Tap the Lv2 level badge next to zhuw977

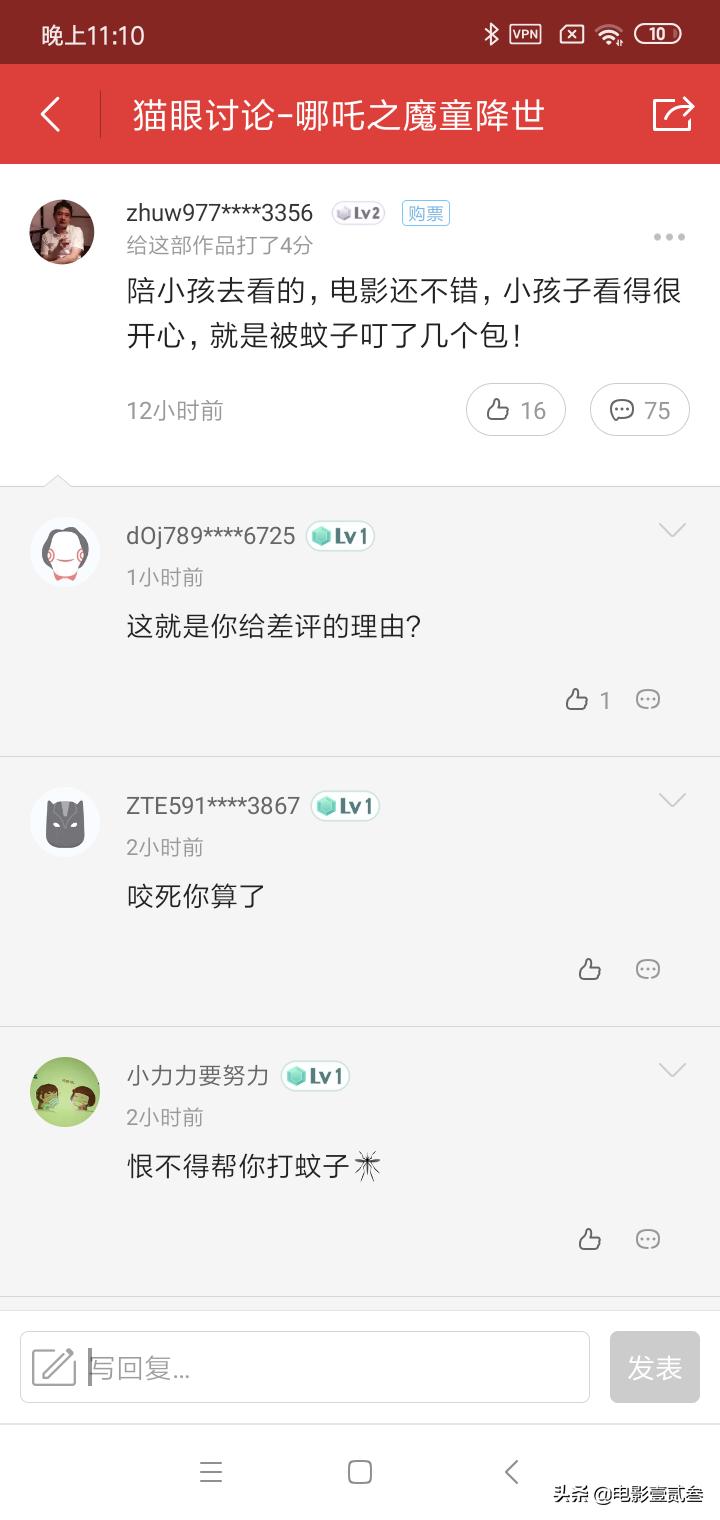[x=357, y=213]
